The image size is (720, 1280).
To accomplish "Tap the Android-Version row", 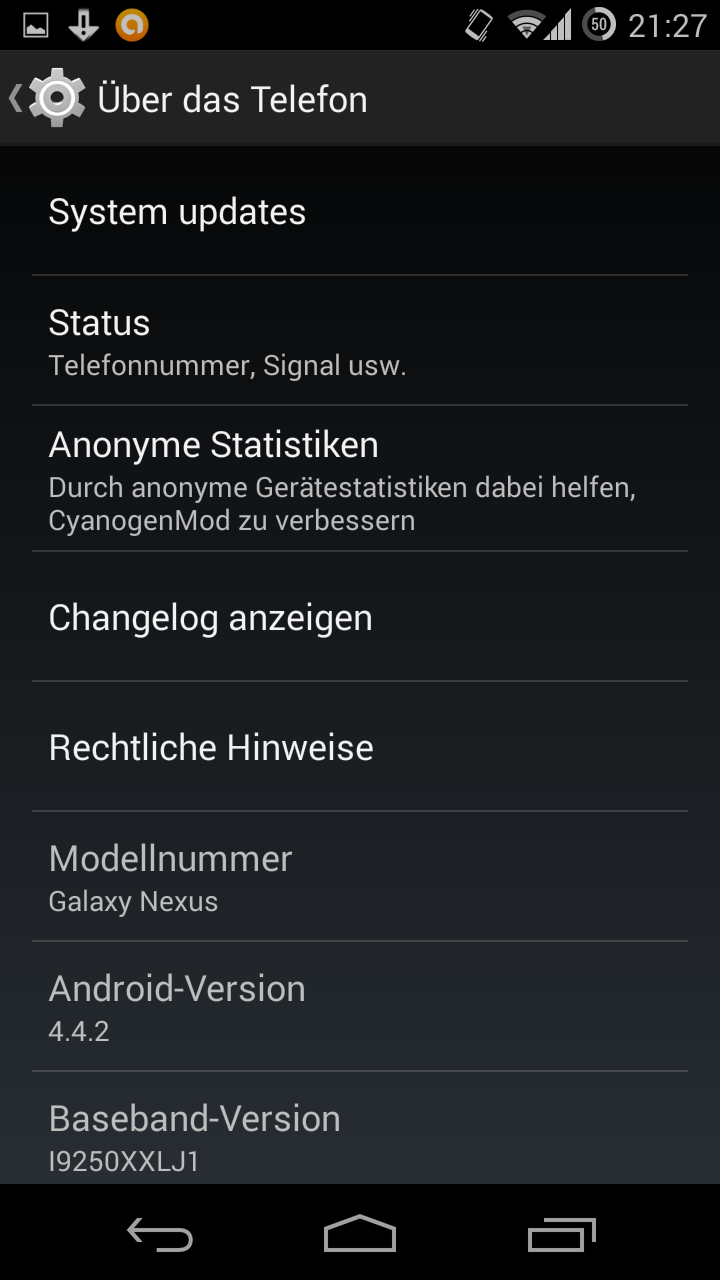I will click(x=360, y=1006).
